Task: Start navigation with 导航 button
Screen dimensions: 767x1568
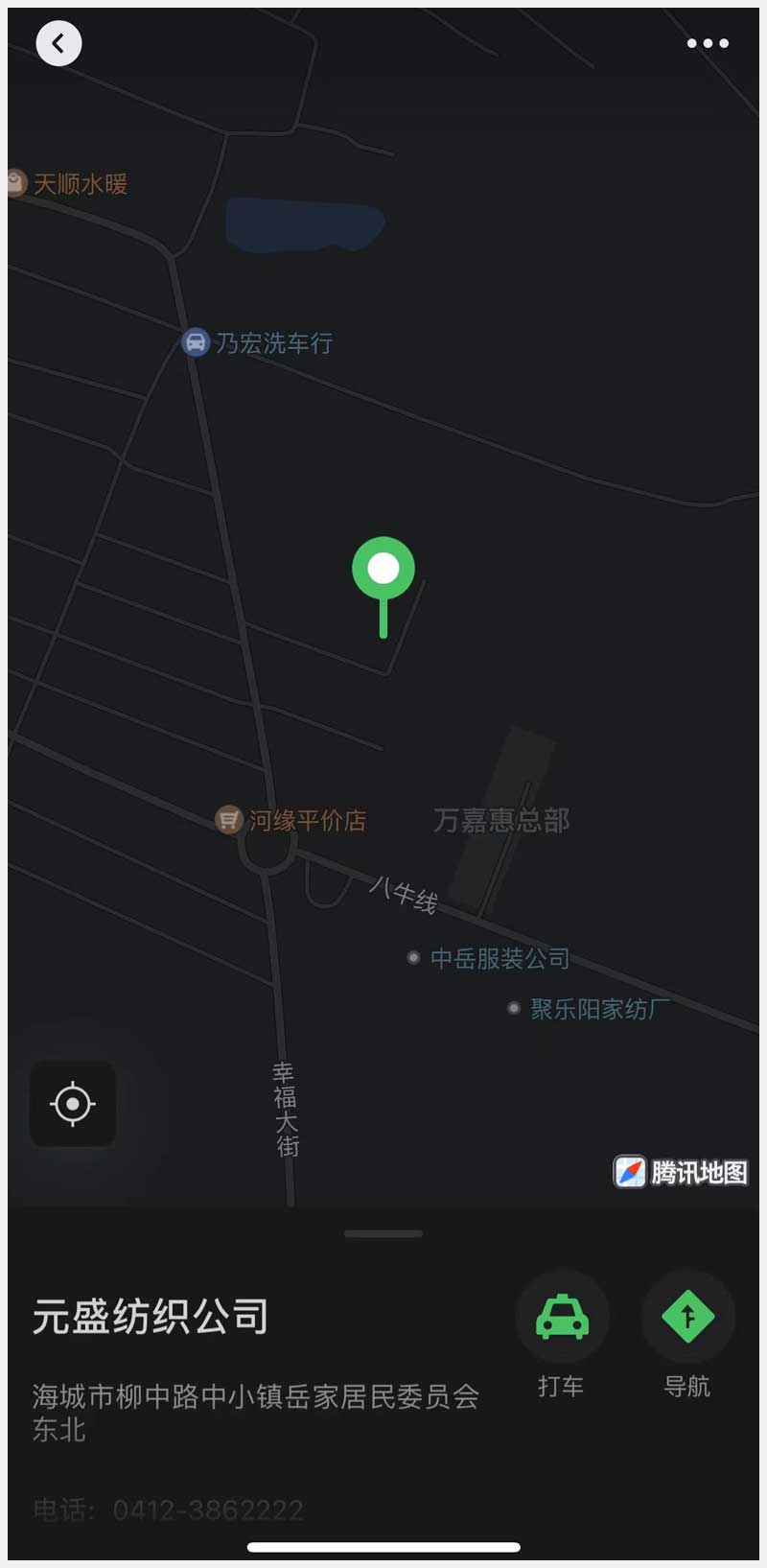Action: 687,1317
